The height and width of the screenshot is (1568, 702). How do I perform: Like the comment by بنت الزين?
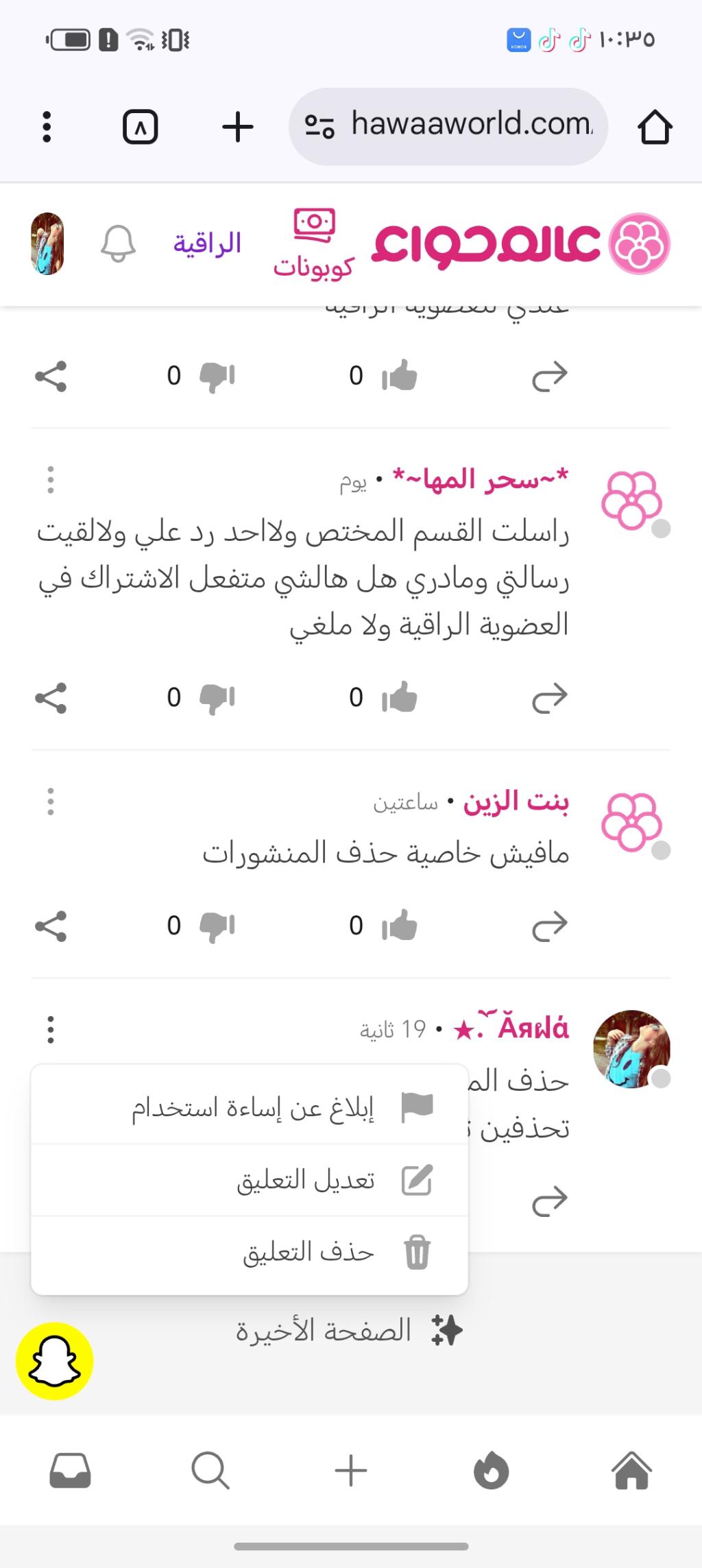tap(400, 926)
